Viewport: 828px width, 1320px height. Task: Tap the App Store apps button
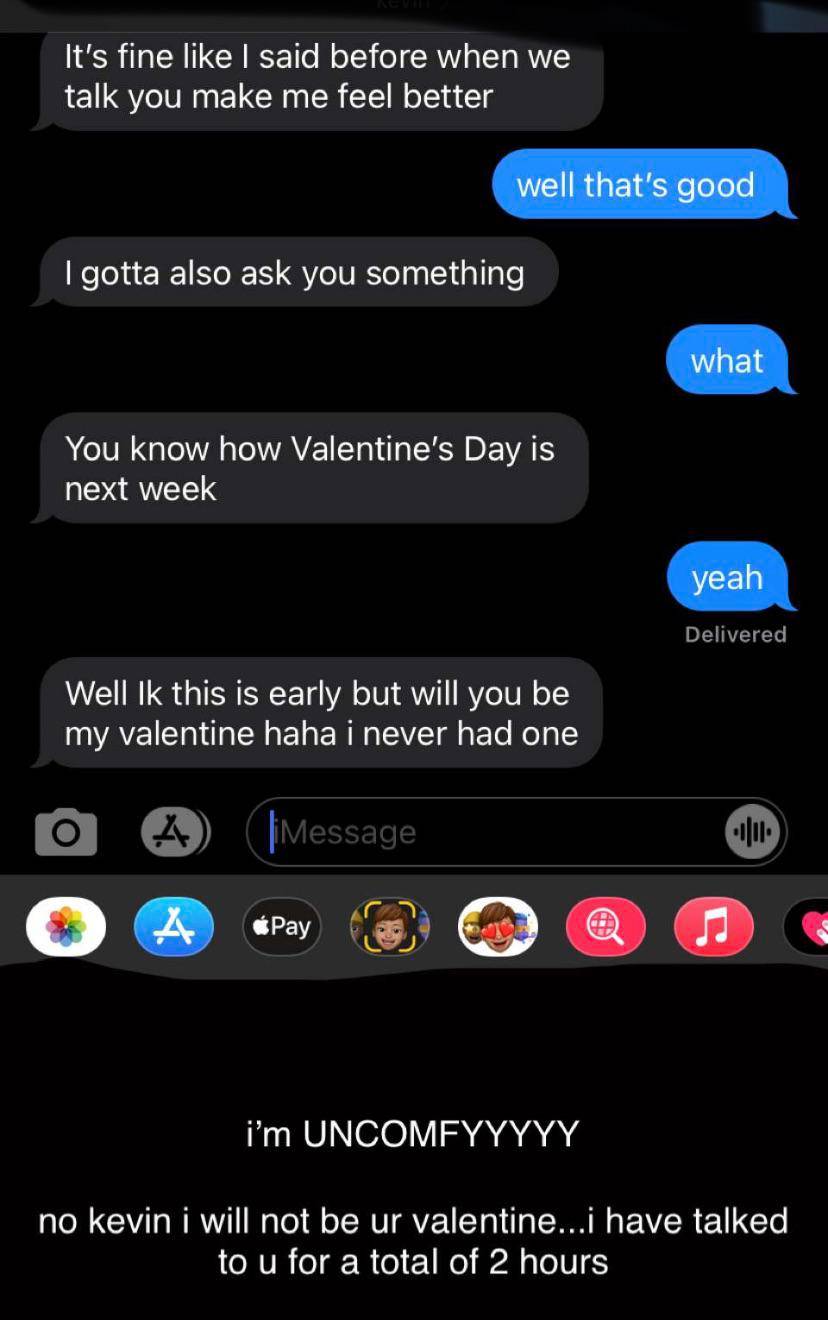174,832
